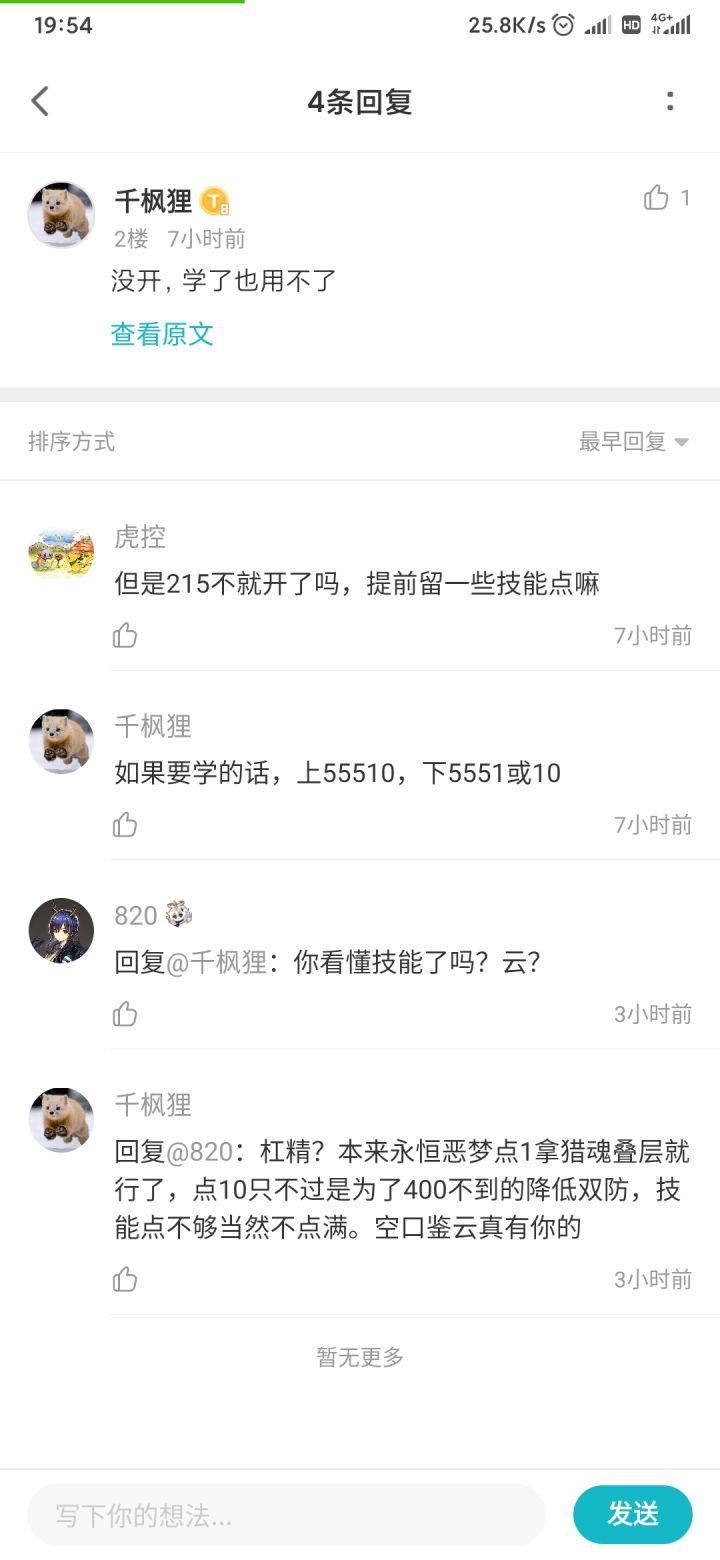Go back from the 4条回复 page
The height and width of the screenshot is (1560, 720).
(x=40, y=101)
